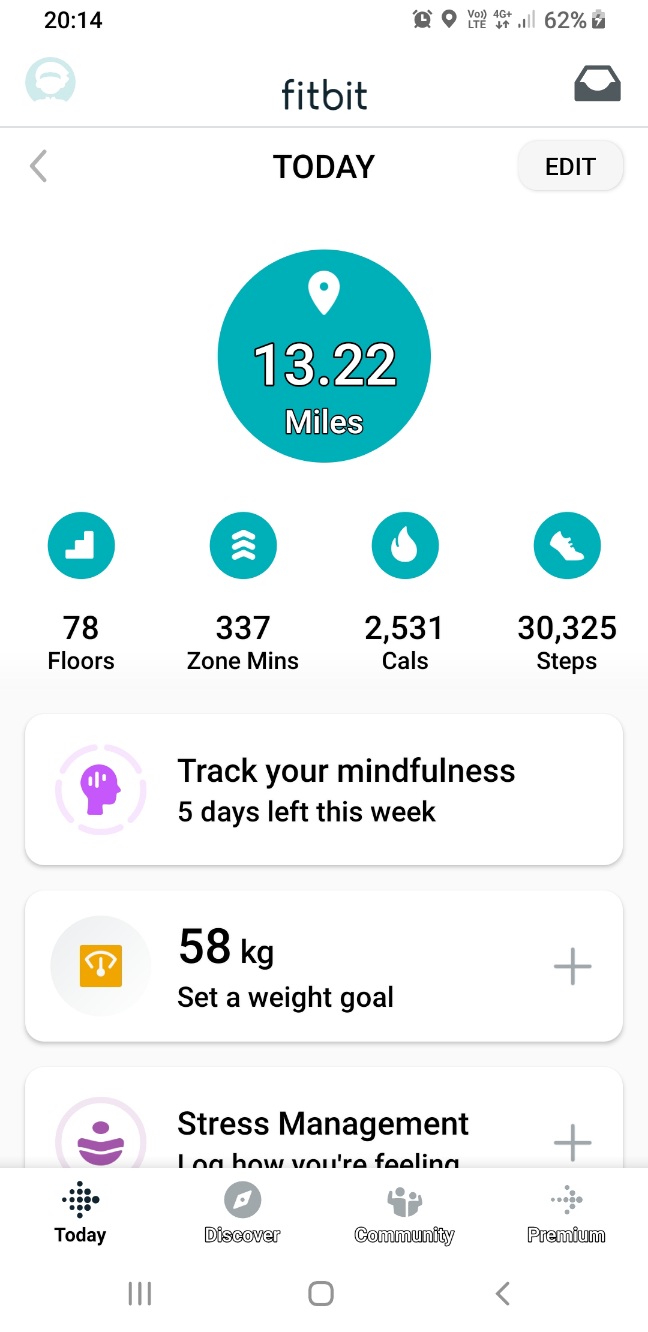Open the Stress Management card

pyautogui.click(x=300, y=1130)
